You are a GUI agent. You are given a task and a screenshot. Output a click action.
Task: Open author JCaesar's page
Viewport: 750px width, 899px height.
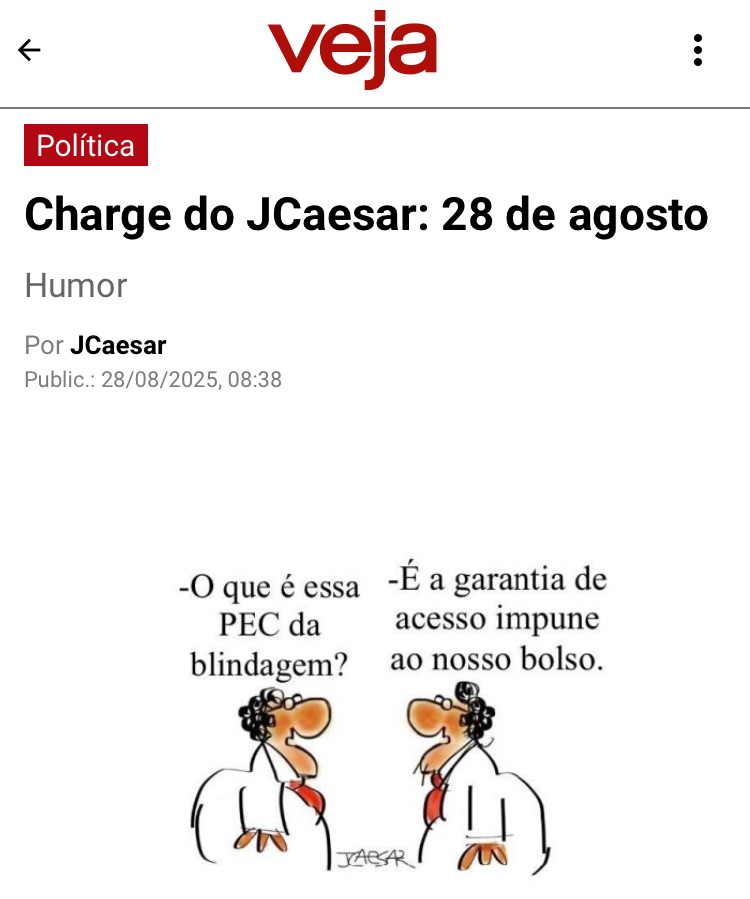click(118, 346)
